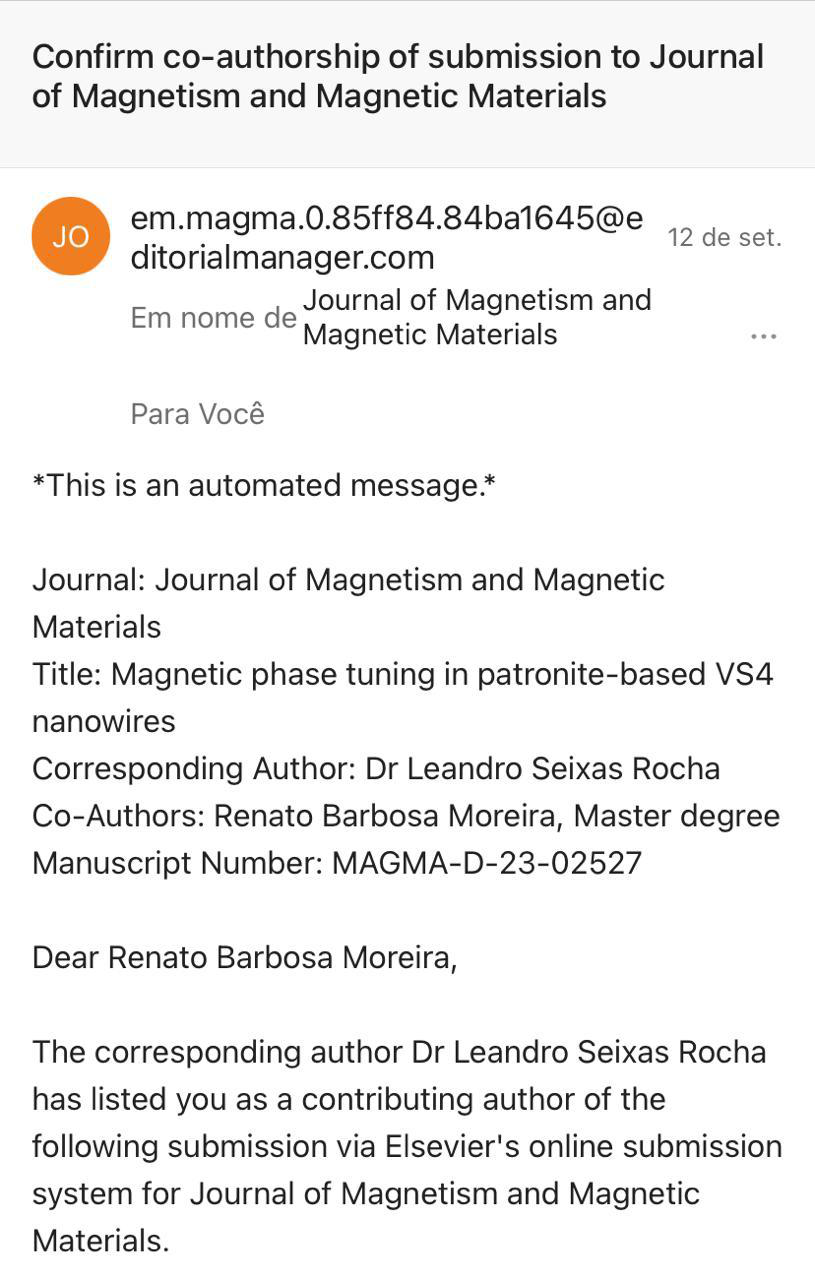
Task: Tap the orange JO sender avatar
Action: pos(70,236)
